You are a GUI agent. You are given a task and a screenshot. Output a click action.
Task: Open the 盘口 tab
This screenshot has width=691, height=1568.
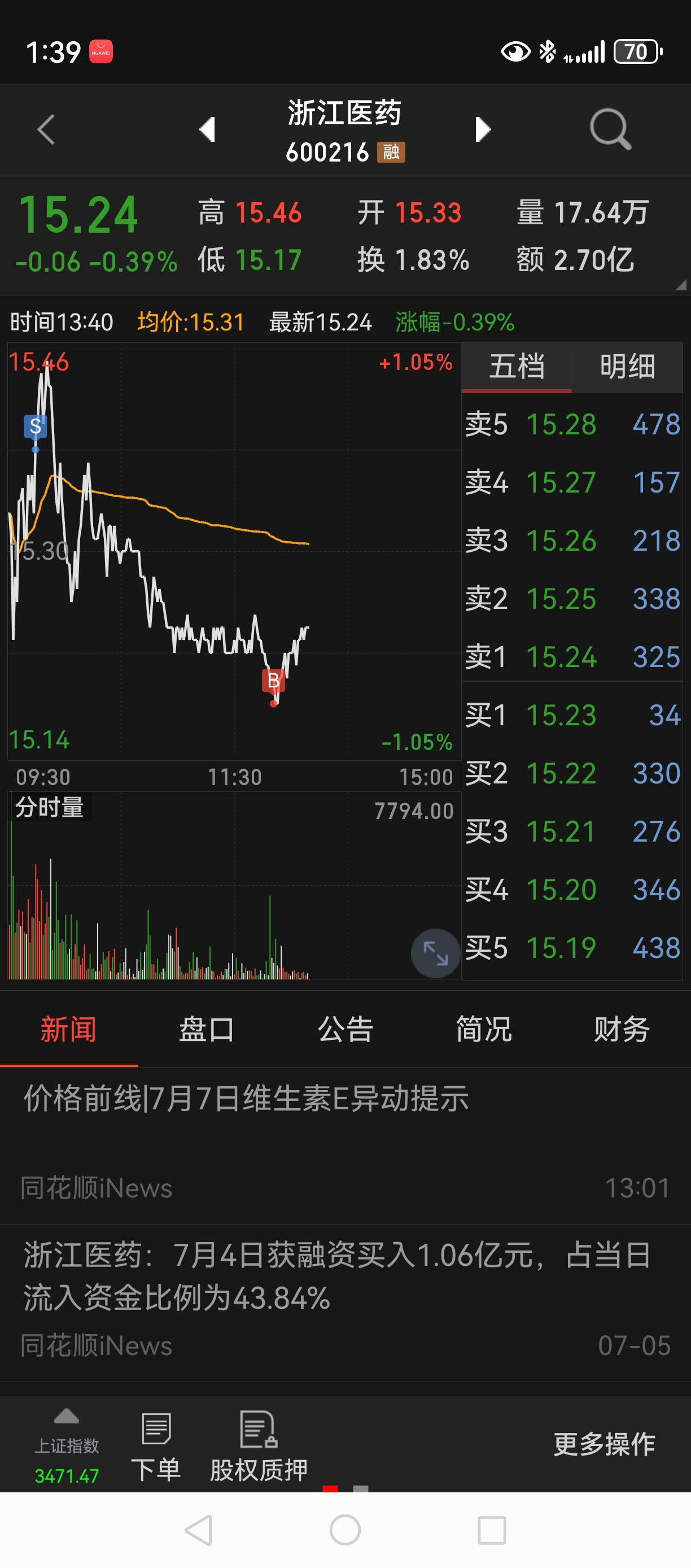click(207, 1029)
